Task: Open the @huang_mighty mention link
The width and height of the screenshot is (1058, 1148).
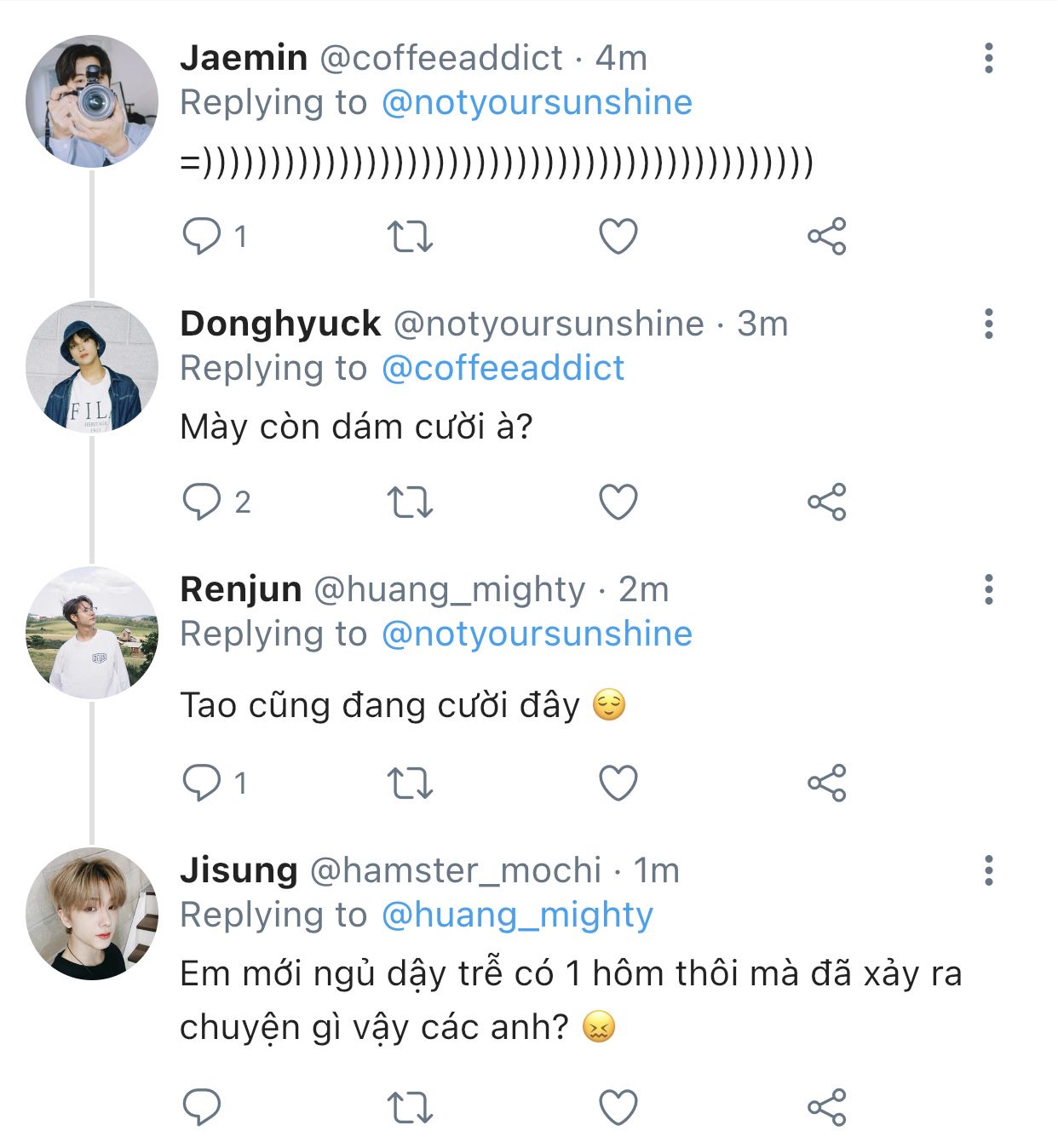Action: pos(517,915)
